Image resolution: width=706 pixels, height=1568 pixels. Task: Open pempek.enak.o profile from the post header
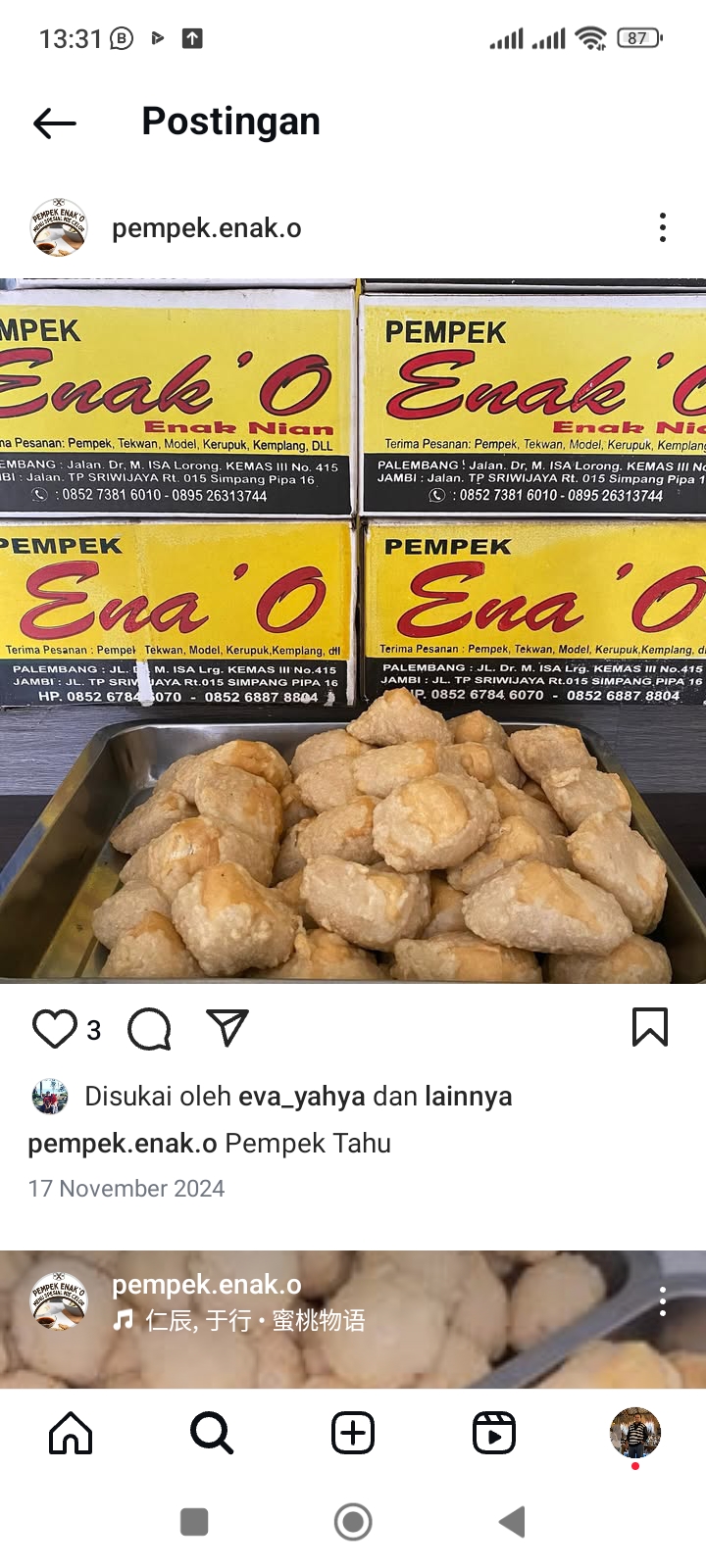tap(206, 228)
